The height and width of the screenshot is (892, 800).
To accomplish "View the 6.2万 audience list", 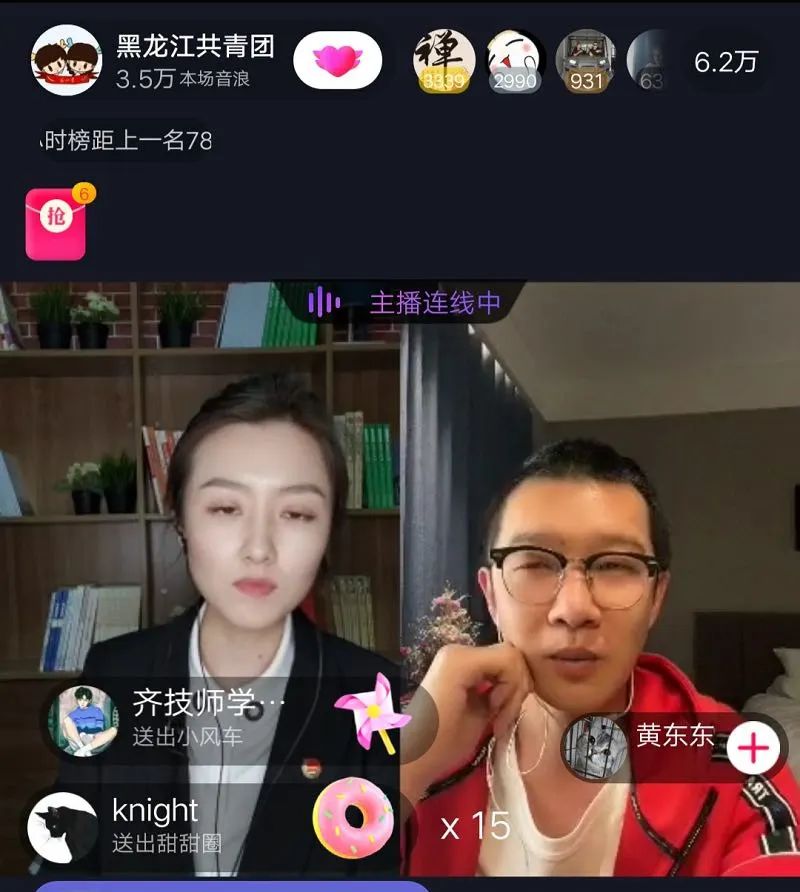I will pos(726,62).
